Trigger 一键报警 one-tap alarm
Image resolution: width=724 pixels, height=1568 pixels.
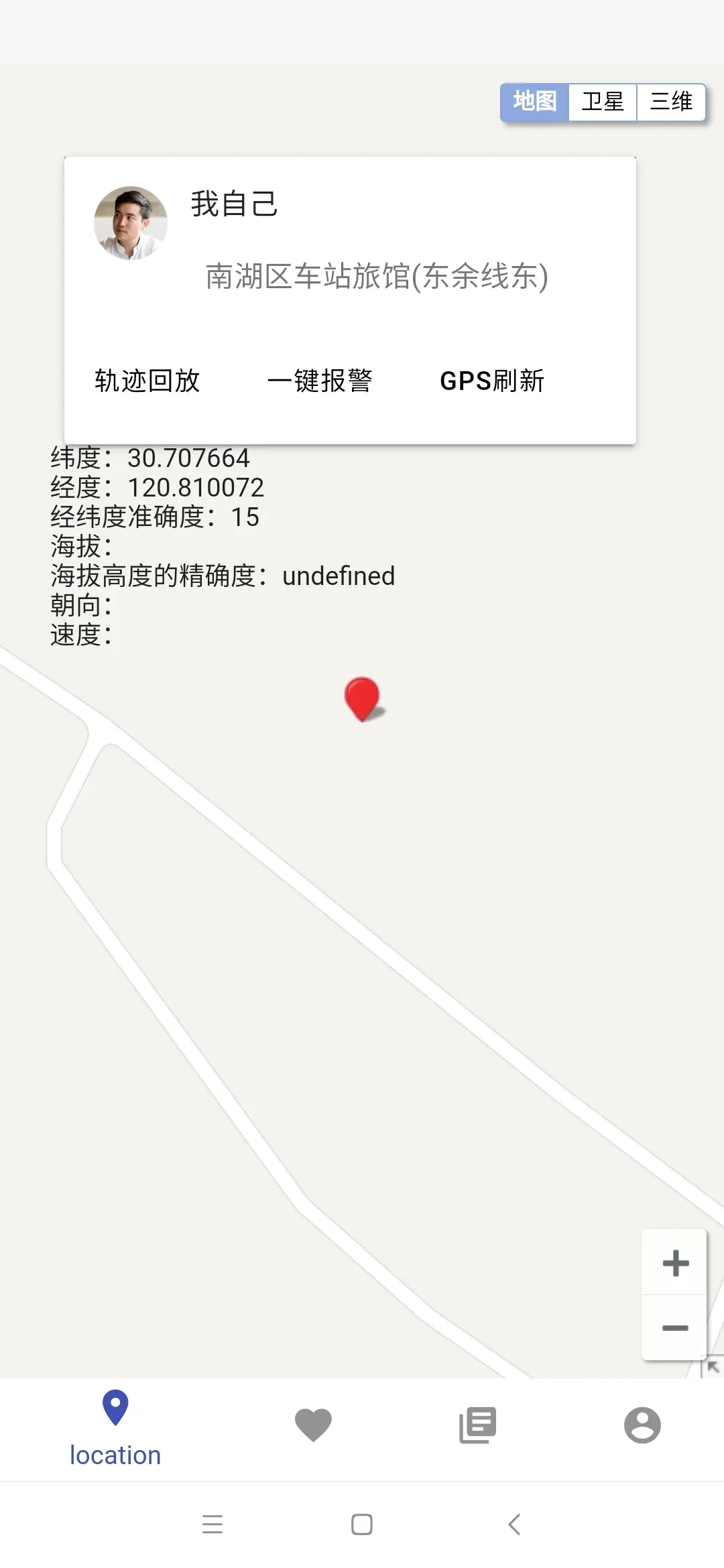pos(320,381)
